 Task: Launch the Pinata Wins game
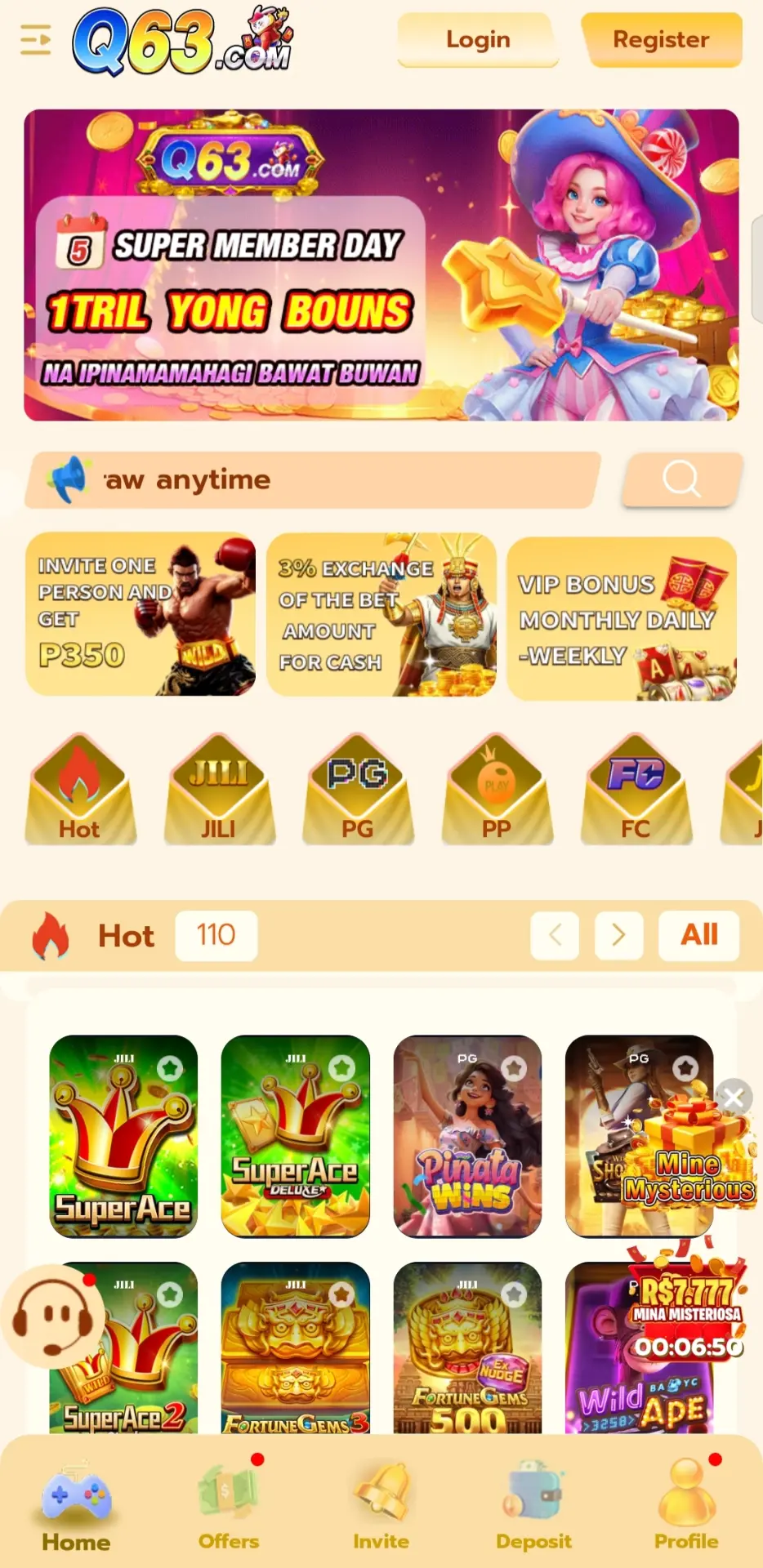(467, 1136)
